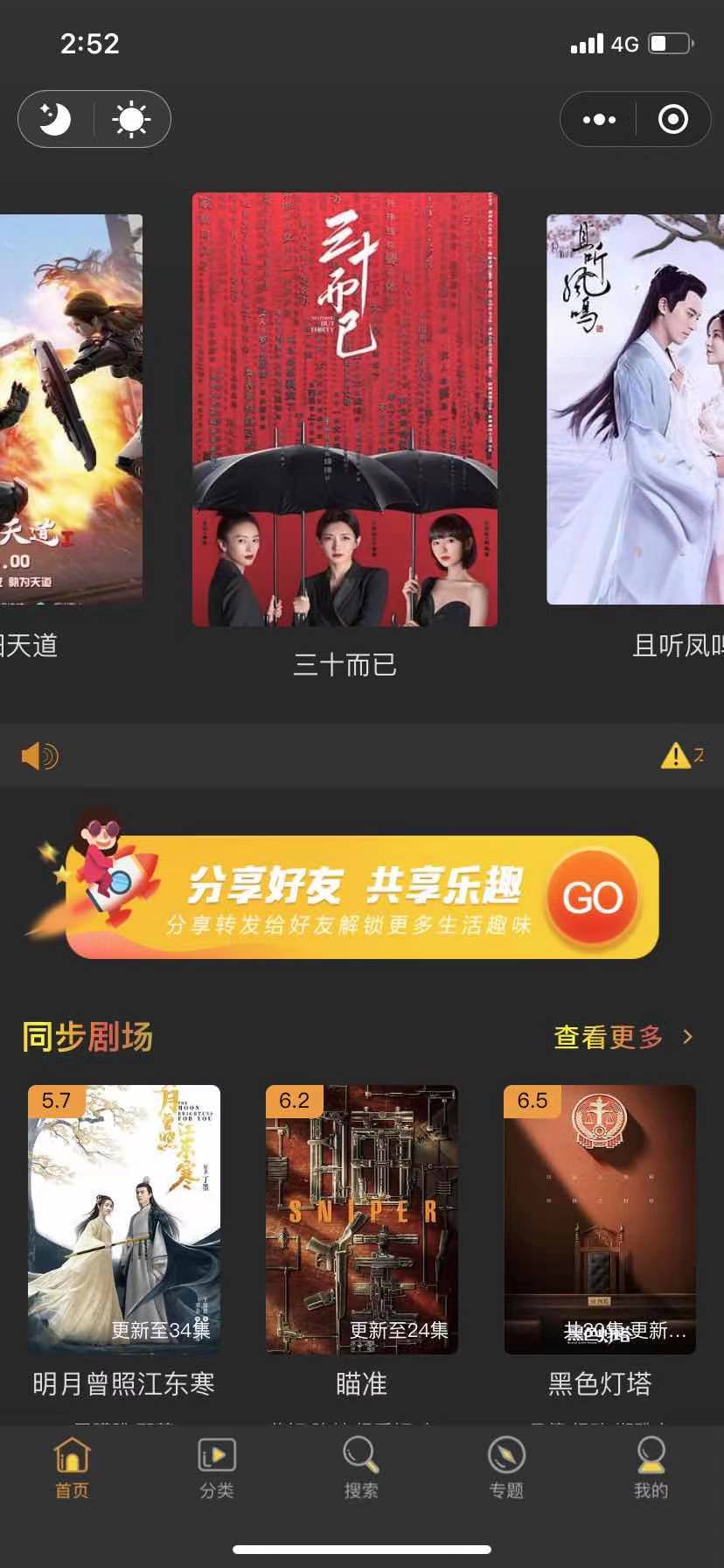Close the mini program with the circle button
This screenshot has height=1568, width=724.
click(x=672, y=119)
